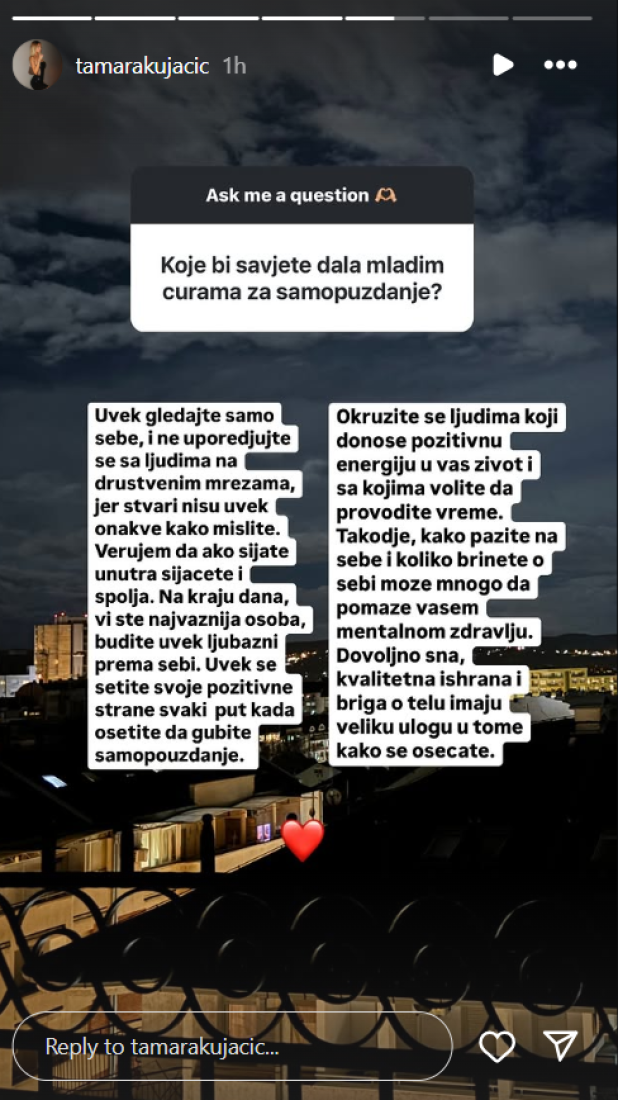
Task: Like this story with the heart
Action: [x=497, y=1046]
